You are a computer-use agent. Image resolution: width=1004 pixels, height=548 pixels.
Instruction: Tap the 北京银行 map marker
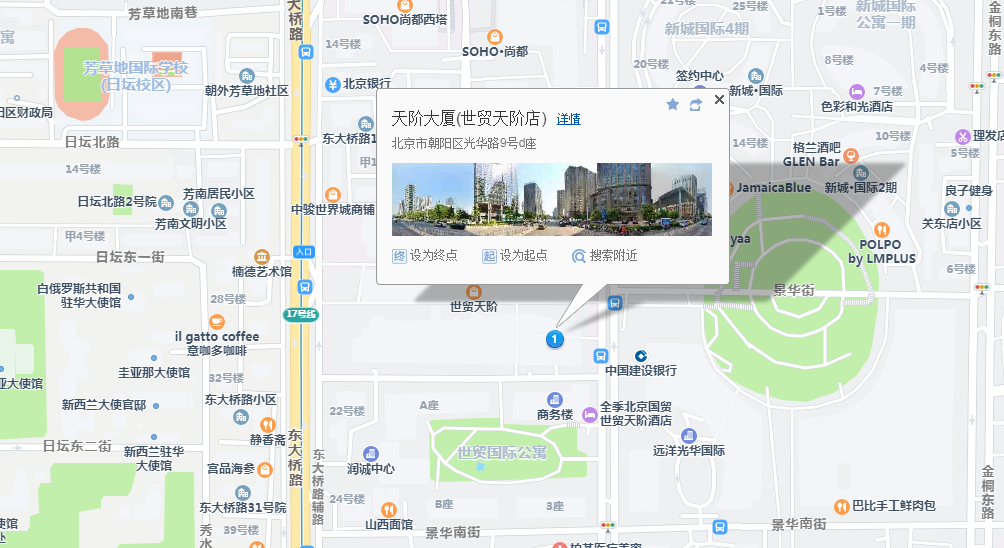click(x=333, y=84)
